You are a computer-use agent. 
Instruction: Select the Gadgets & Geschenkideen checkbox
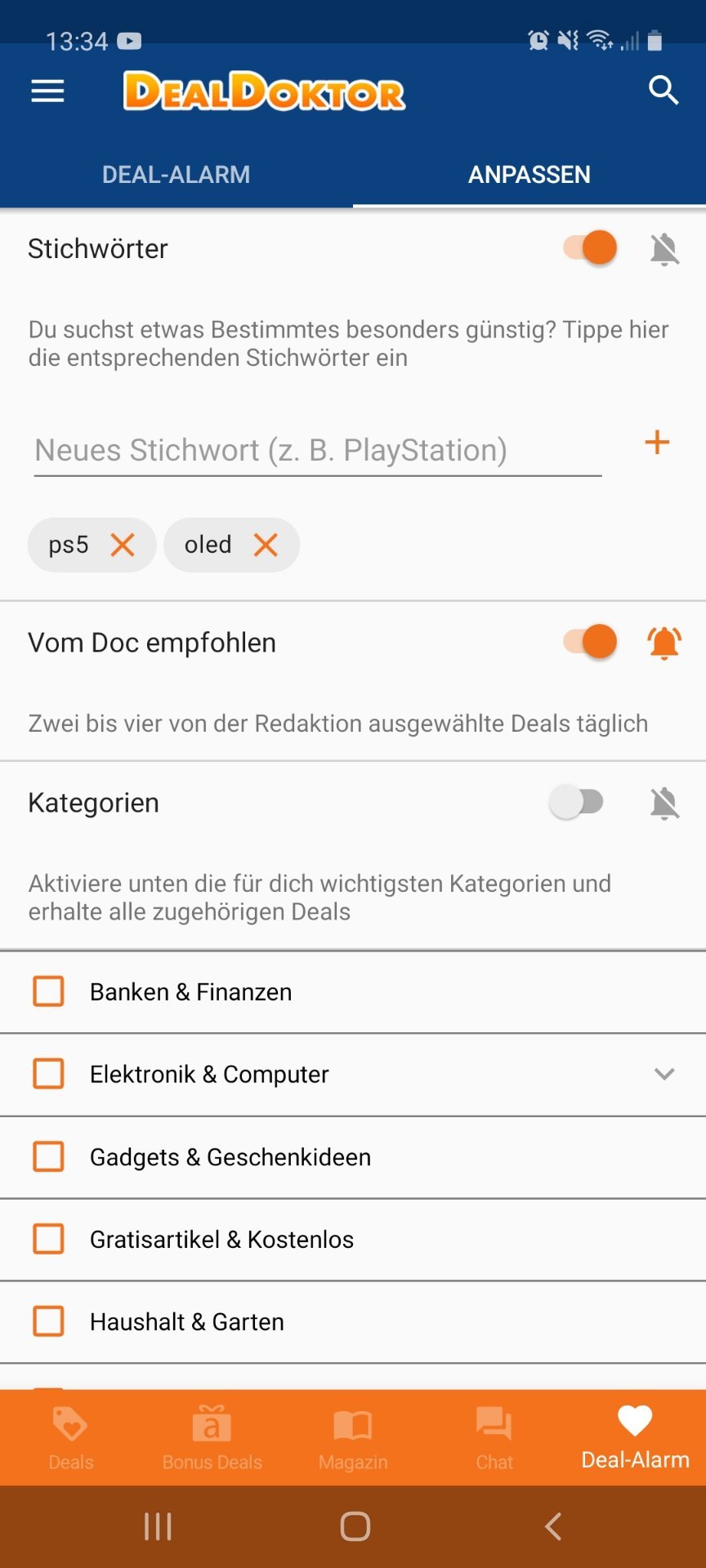pyautogui.click(x=48, y=1156)
